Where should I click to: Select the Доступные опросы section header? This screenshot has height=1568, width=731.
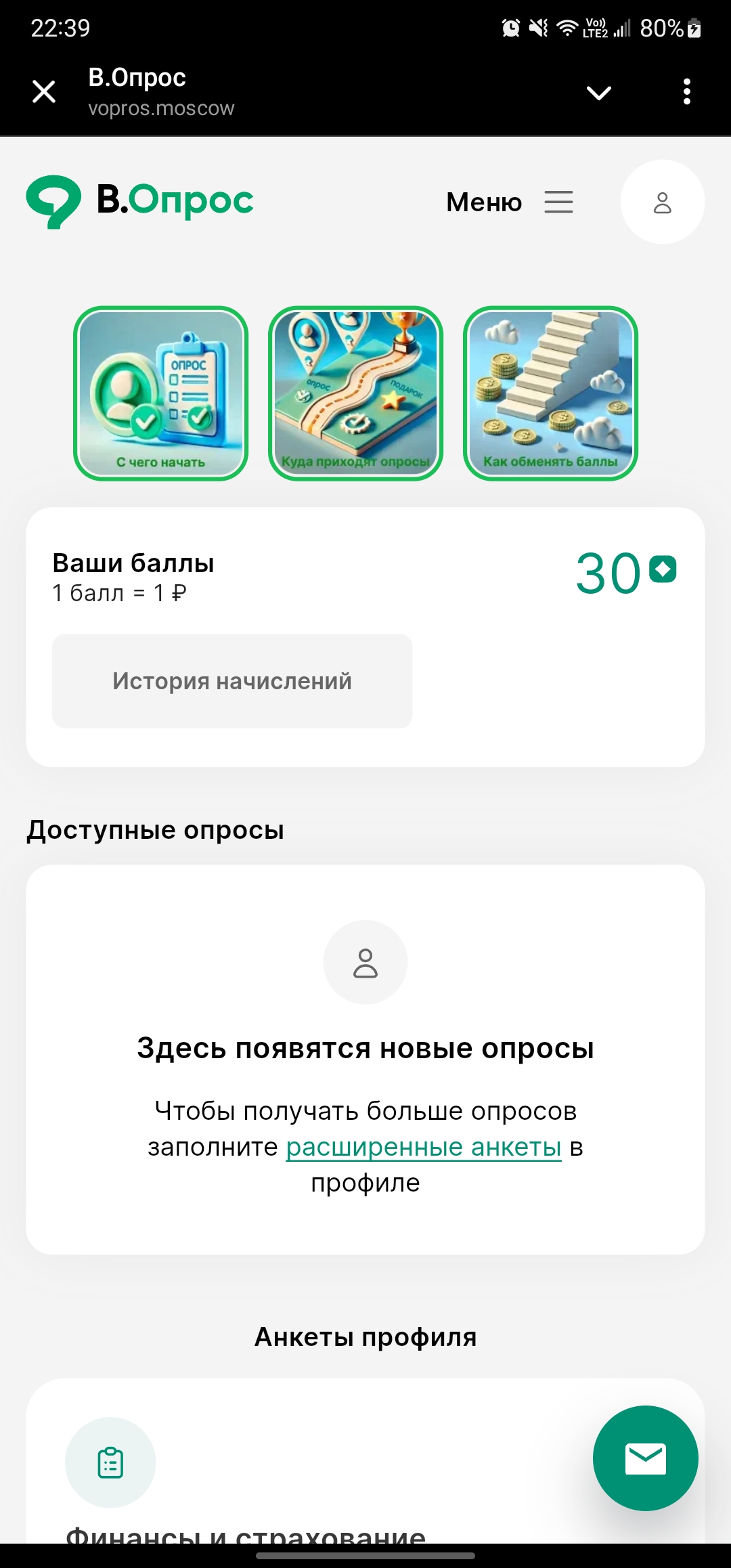[x=155, y=830]
